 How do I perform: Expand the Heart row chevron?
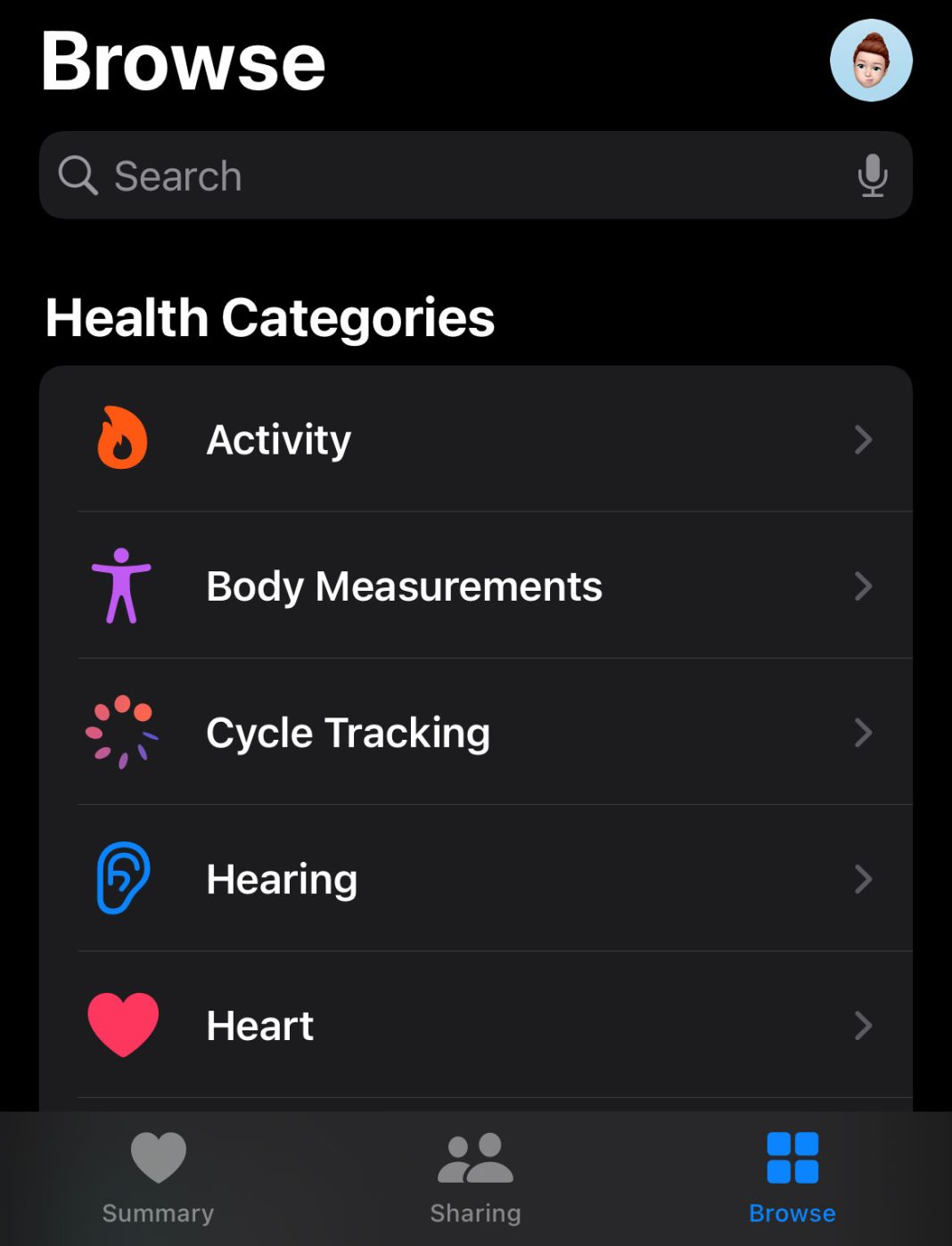pos(863,1024)
